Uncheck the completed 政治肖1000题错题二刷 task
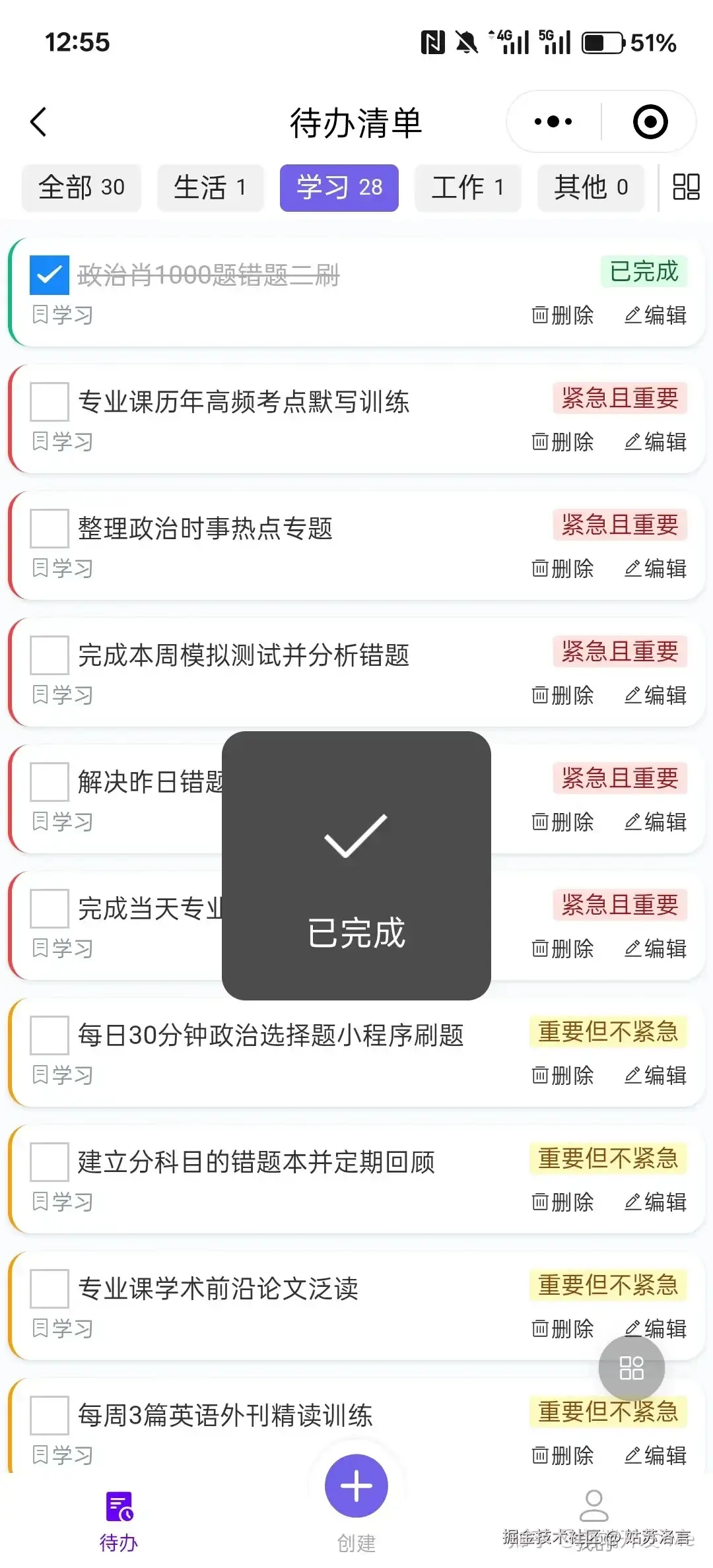Image resolution: width=713 pixels, height=1568 pixels. [50, 275]
